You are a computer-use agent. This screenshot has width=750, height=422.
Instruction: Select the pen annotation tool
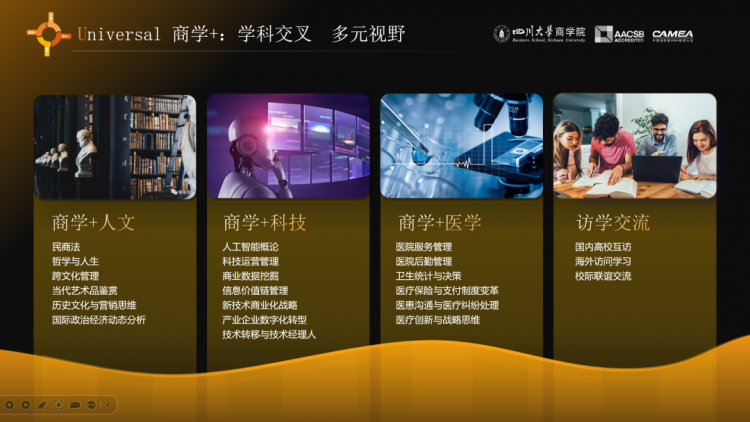[42, 405]
